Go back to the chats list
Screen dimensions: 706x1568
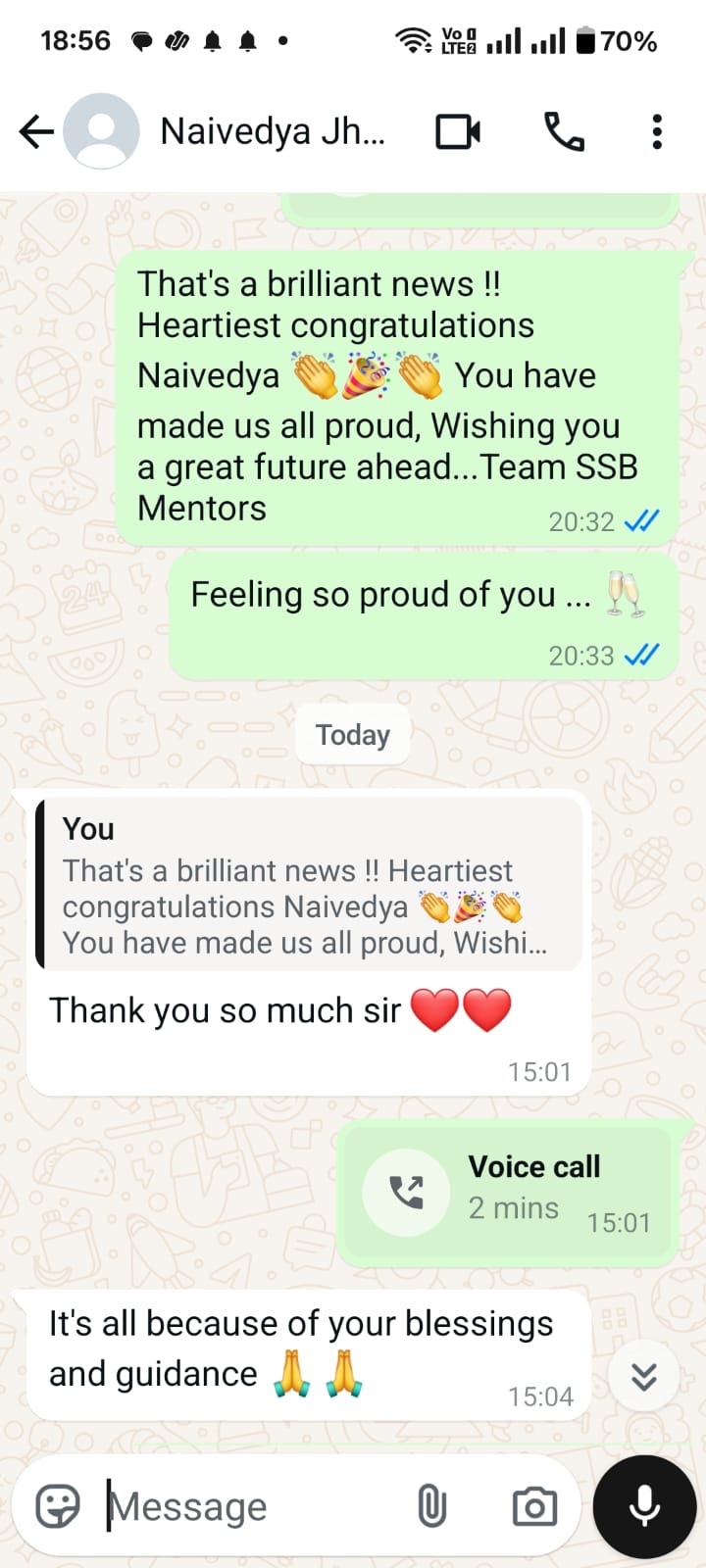[36, 131]
